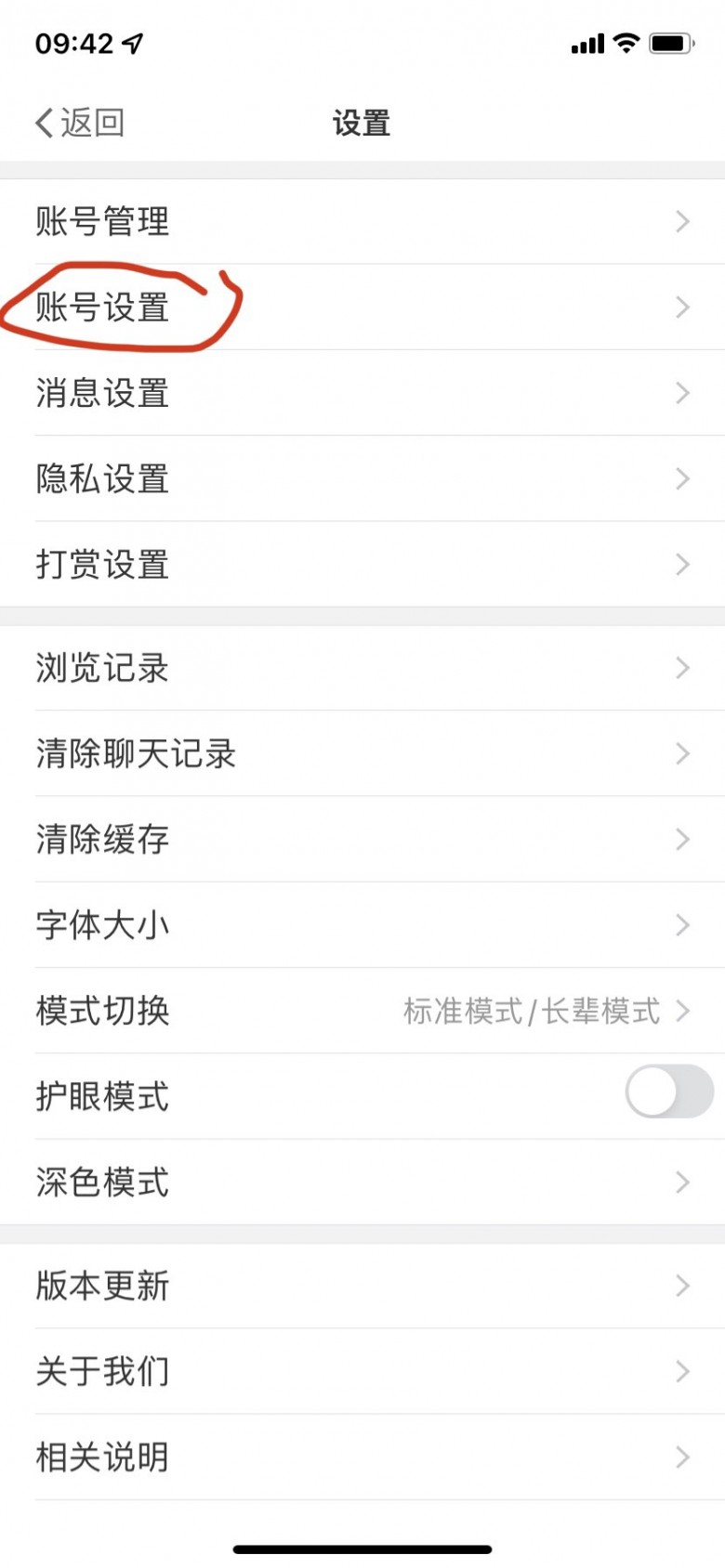This screenshot has height=1568, width=725.
Task: Open 关于我们 page
Action: pyautogui.click(x=362, y=1371)
